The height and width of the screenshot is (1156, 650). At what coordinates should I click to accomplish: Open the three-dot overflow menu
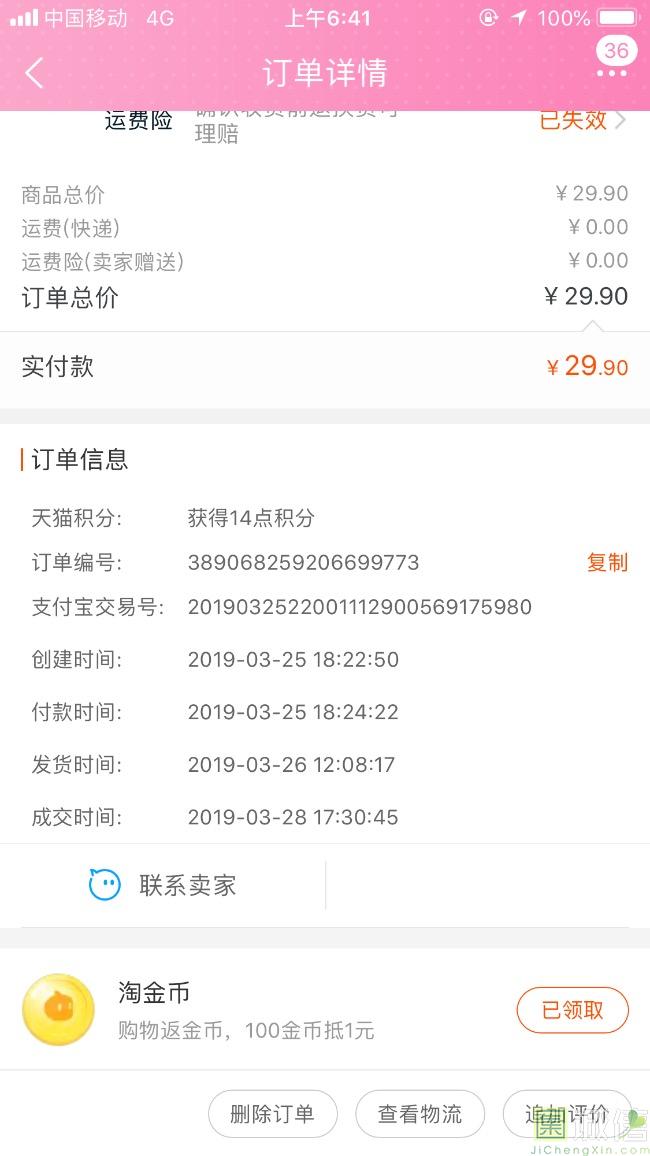pos(611,73)
